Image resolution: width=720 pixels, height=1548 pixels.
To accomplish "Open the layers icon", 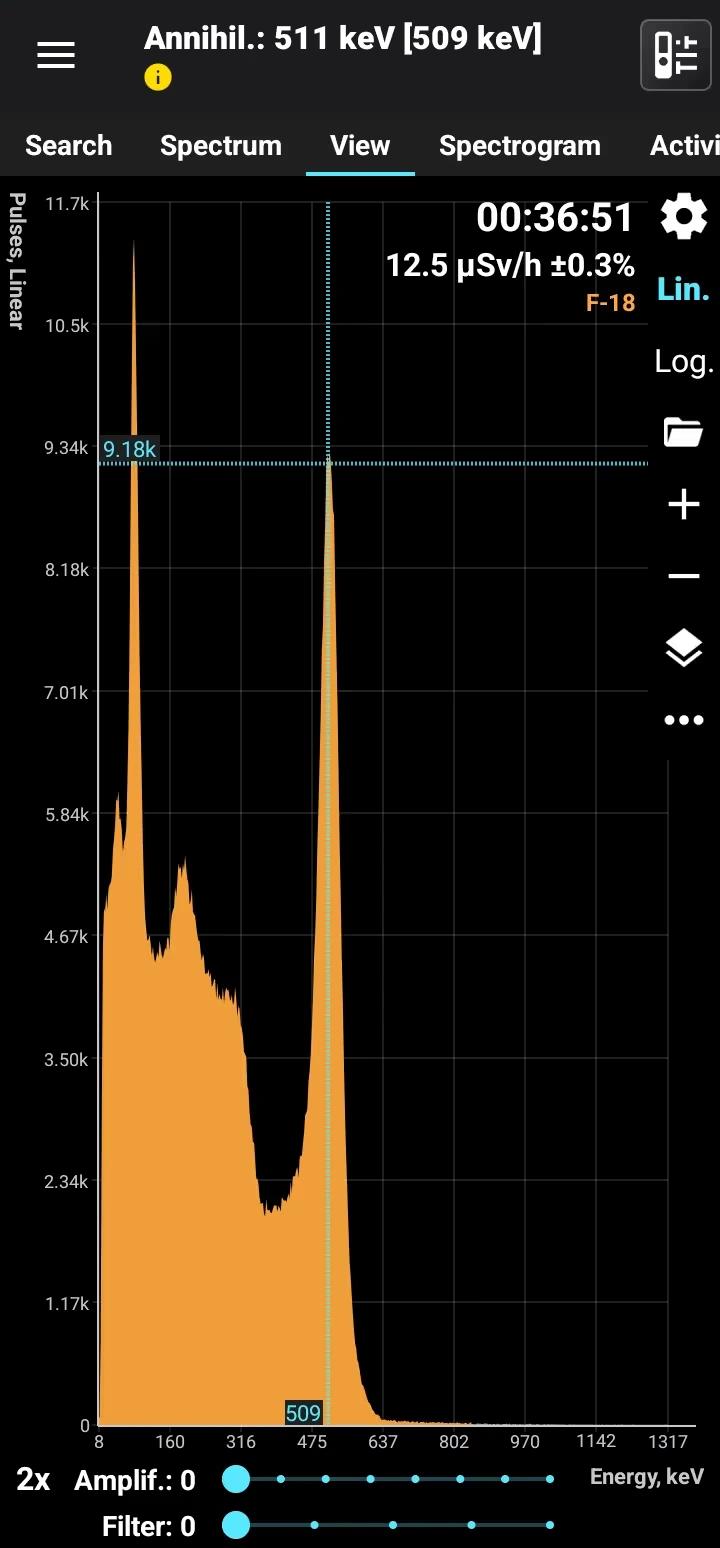I will tap(684, 648).
